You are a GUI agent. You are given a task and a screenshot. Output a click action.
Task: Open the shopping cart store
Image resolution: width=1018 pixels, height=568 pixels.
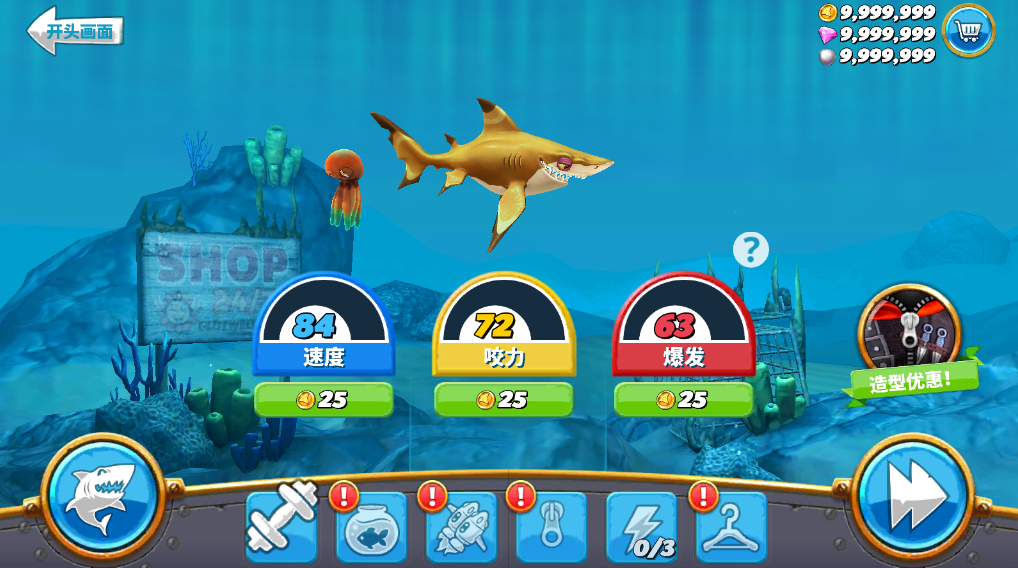(967, 31)
